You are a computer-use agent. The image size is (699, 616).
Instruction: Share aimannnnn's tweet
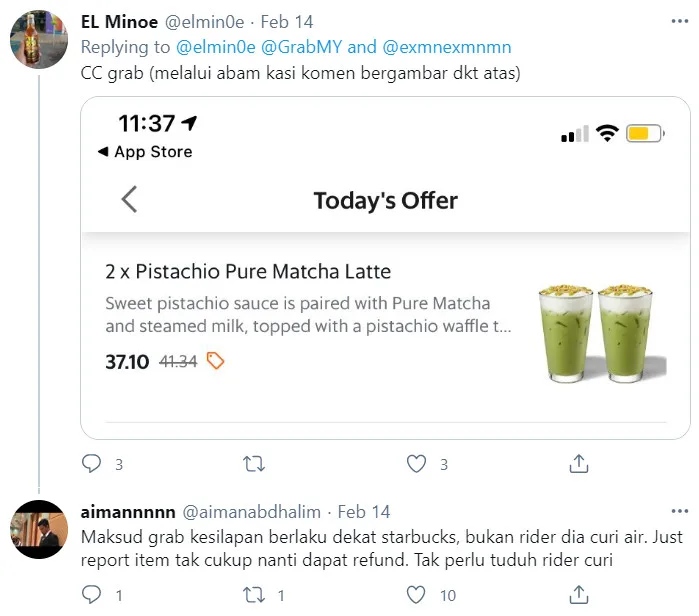(x=578, y=595)
